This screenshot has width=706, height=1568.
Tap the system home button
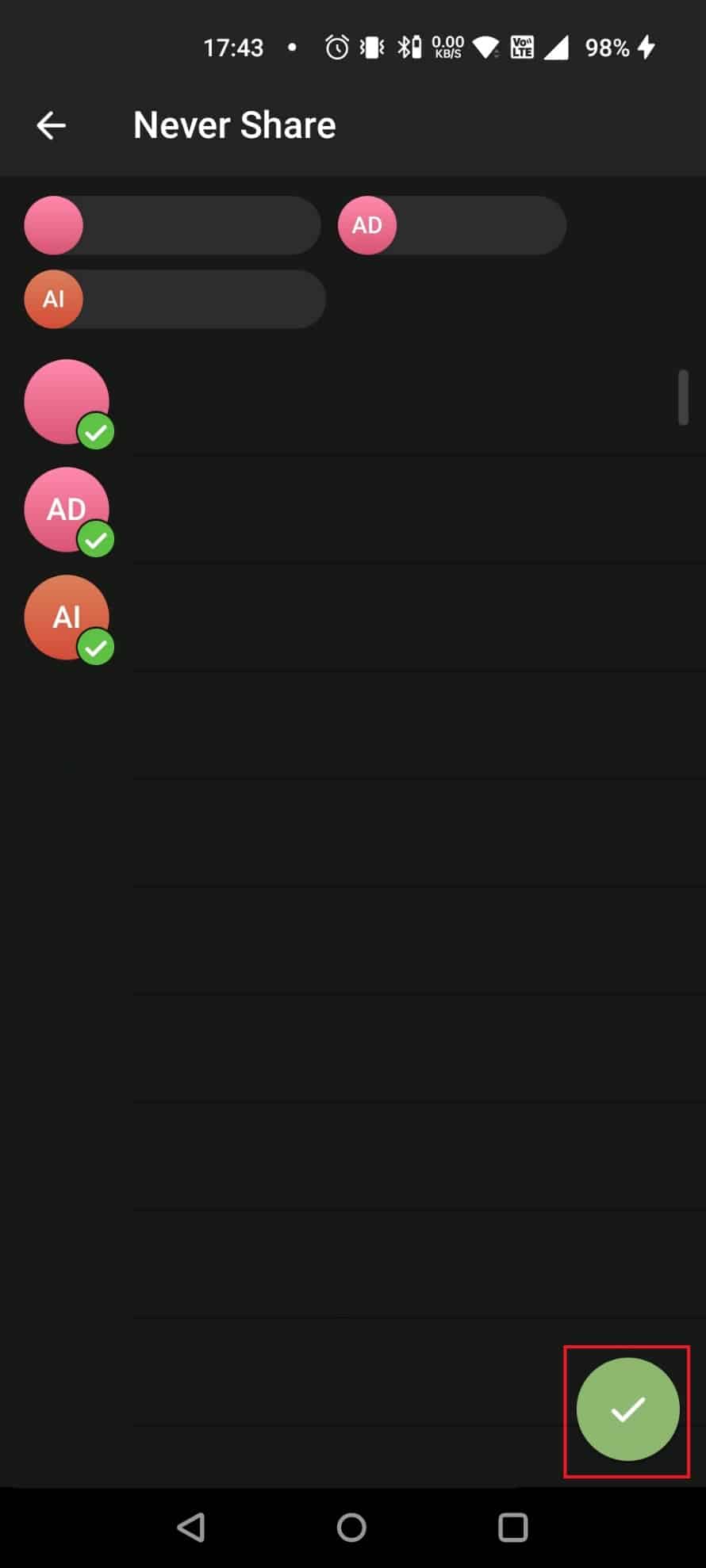coord(351,1527)
